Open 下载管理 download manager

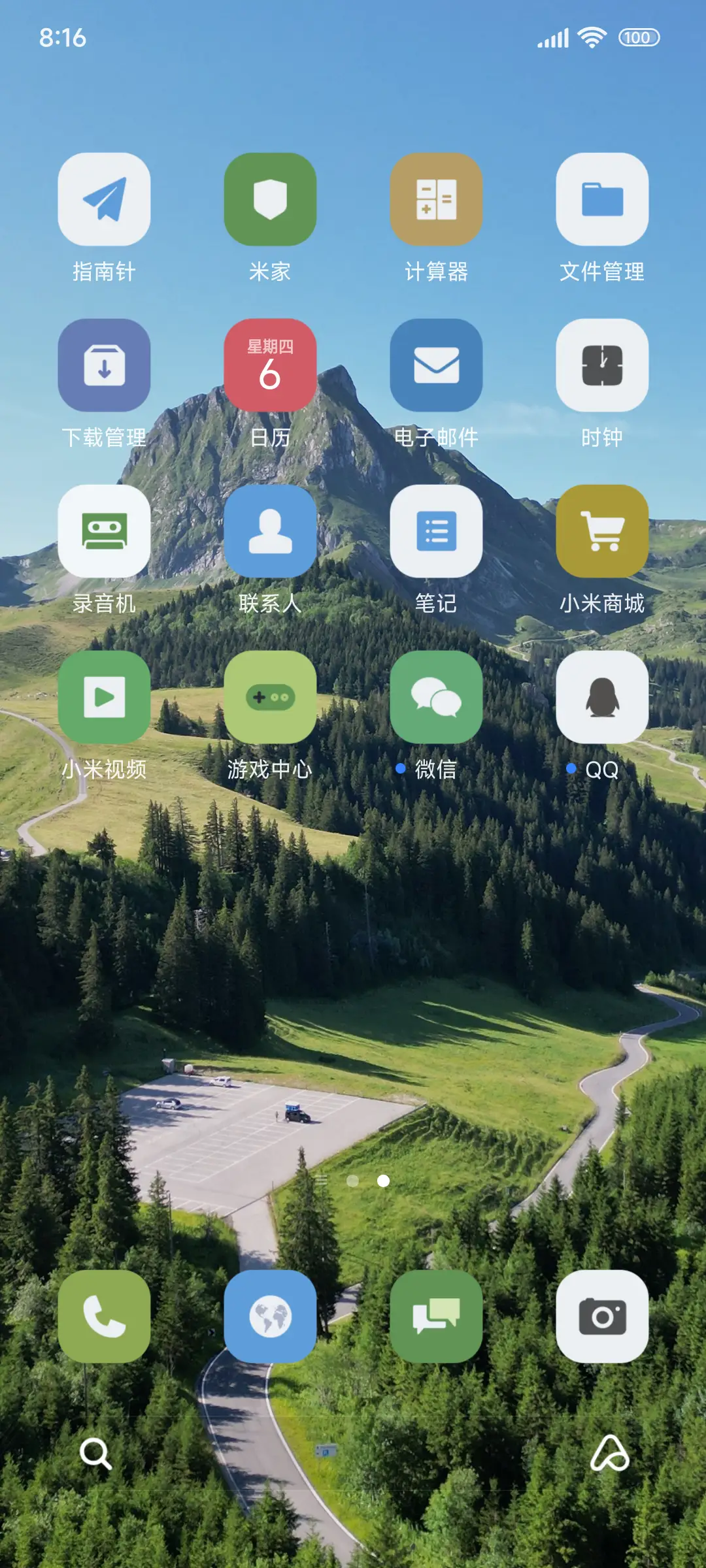tap(105, 366)
